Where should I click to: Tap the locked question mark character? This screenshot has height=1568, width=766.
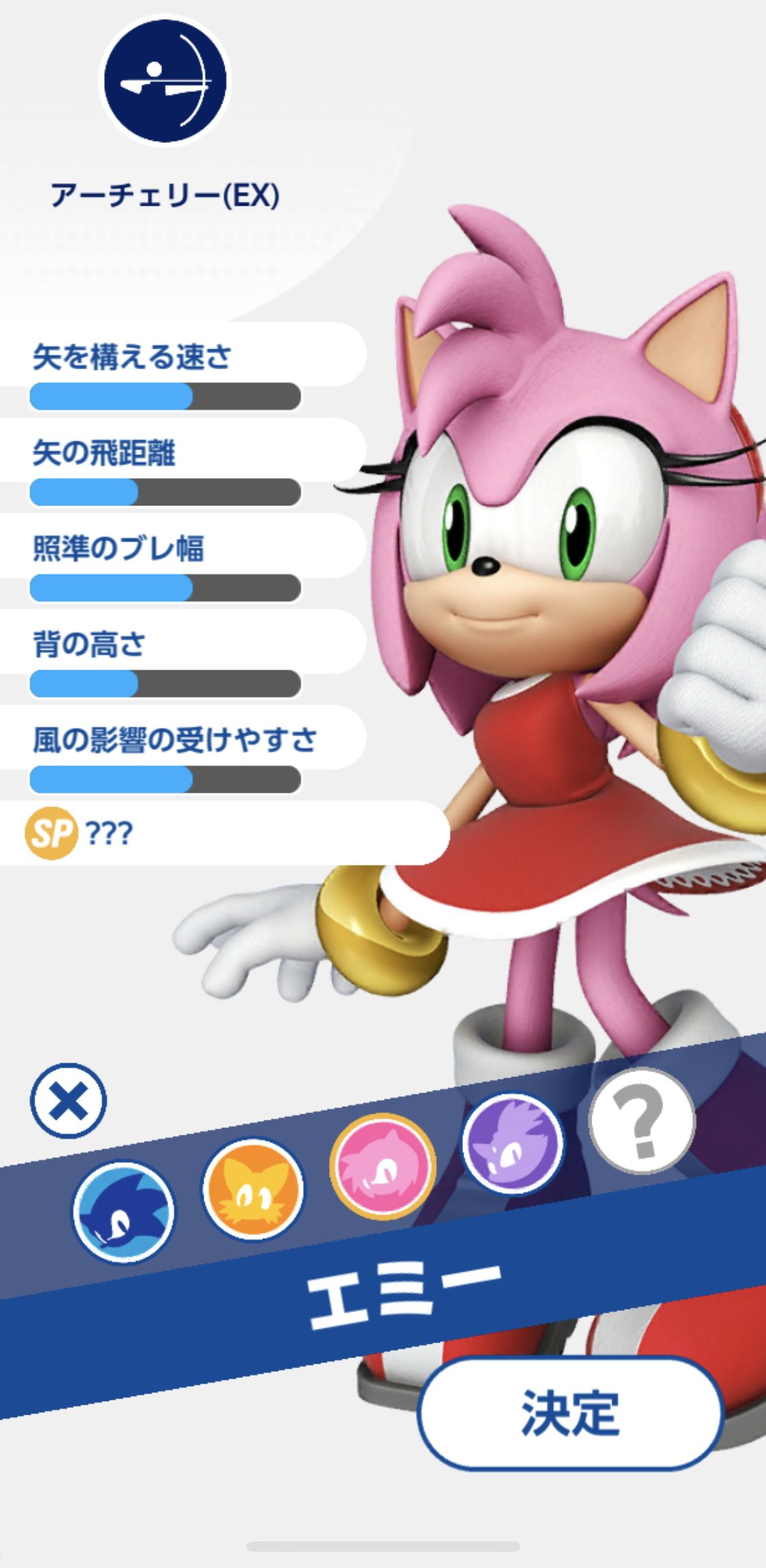[x=641, y=1120]
